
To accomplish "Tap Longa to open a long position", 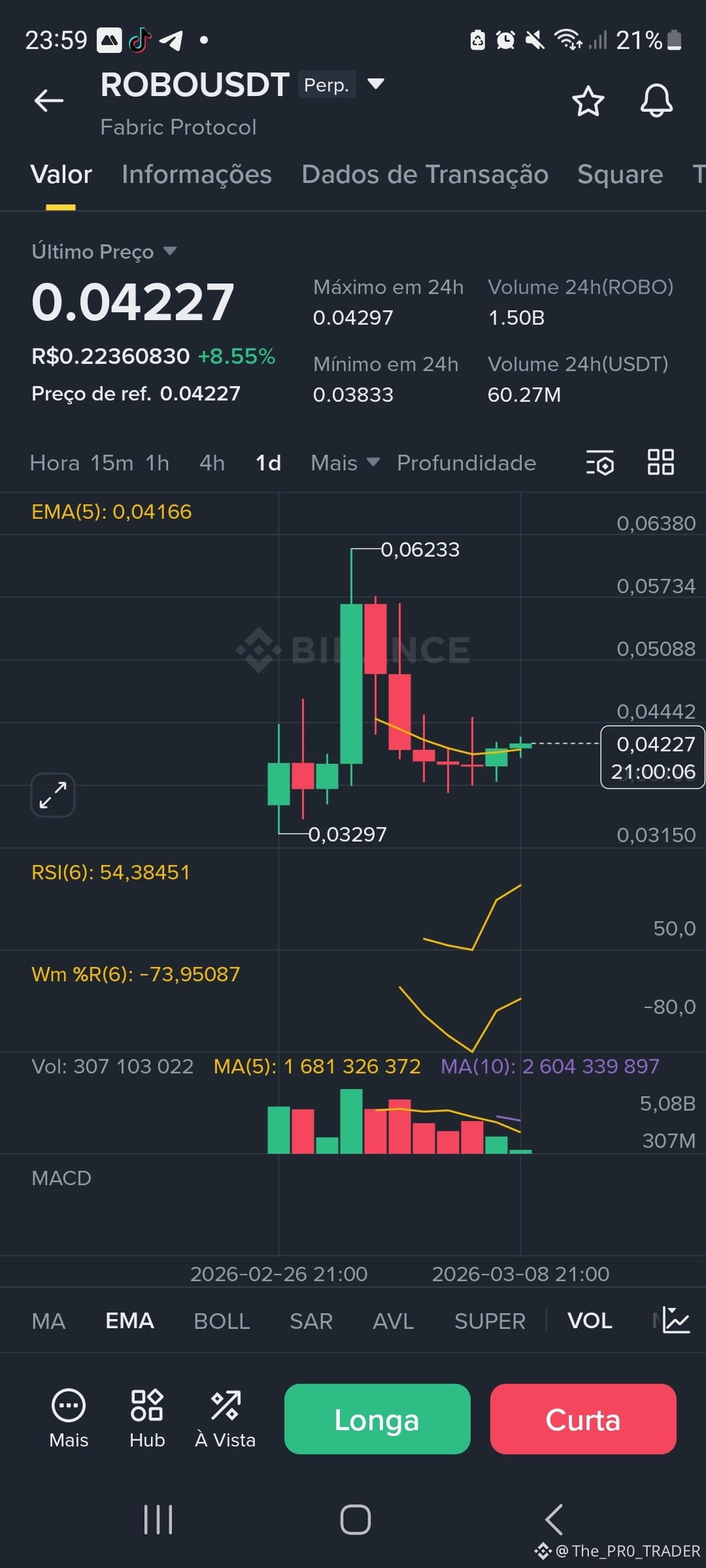I will click(x=377, y=1419).
